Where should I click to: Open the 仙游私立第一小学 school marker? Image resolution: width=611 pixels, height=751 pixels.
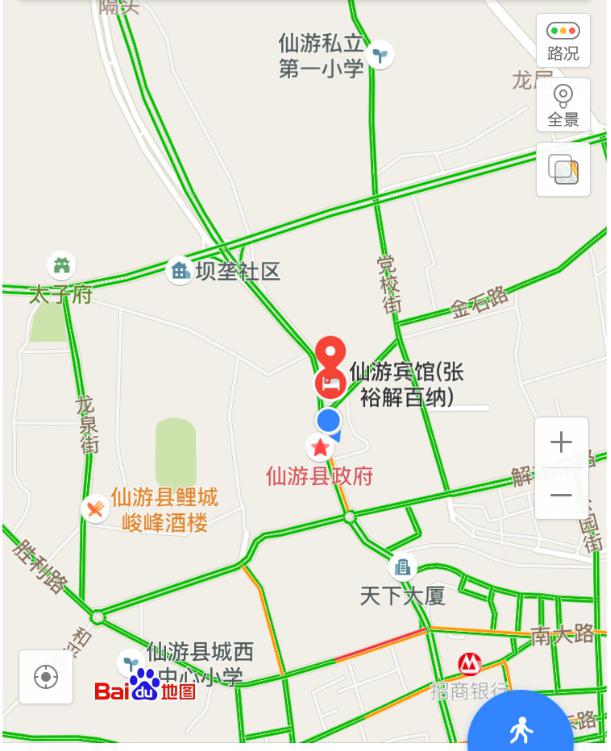pos(380,54)
